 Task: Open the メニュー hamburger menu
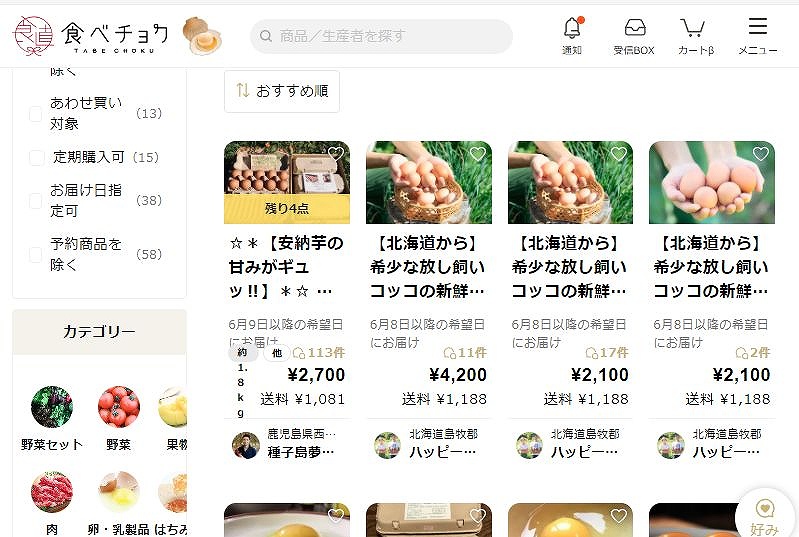[758, 35]
